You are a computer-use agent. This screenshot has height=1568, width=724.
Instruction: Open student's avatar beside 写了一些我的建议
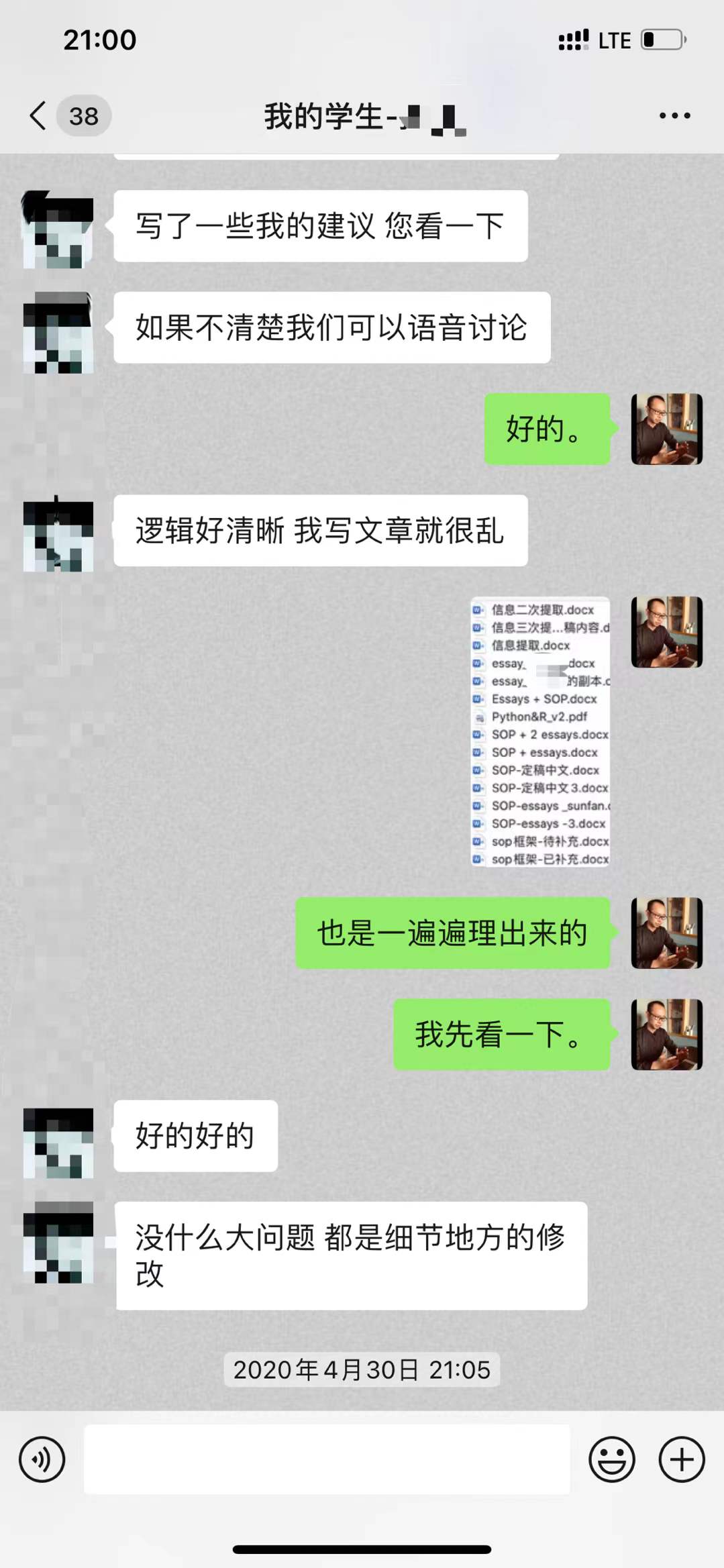coord(58,228)
